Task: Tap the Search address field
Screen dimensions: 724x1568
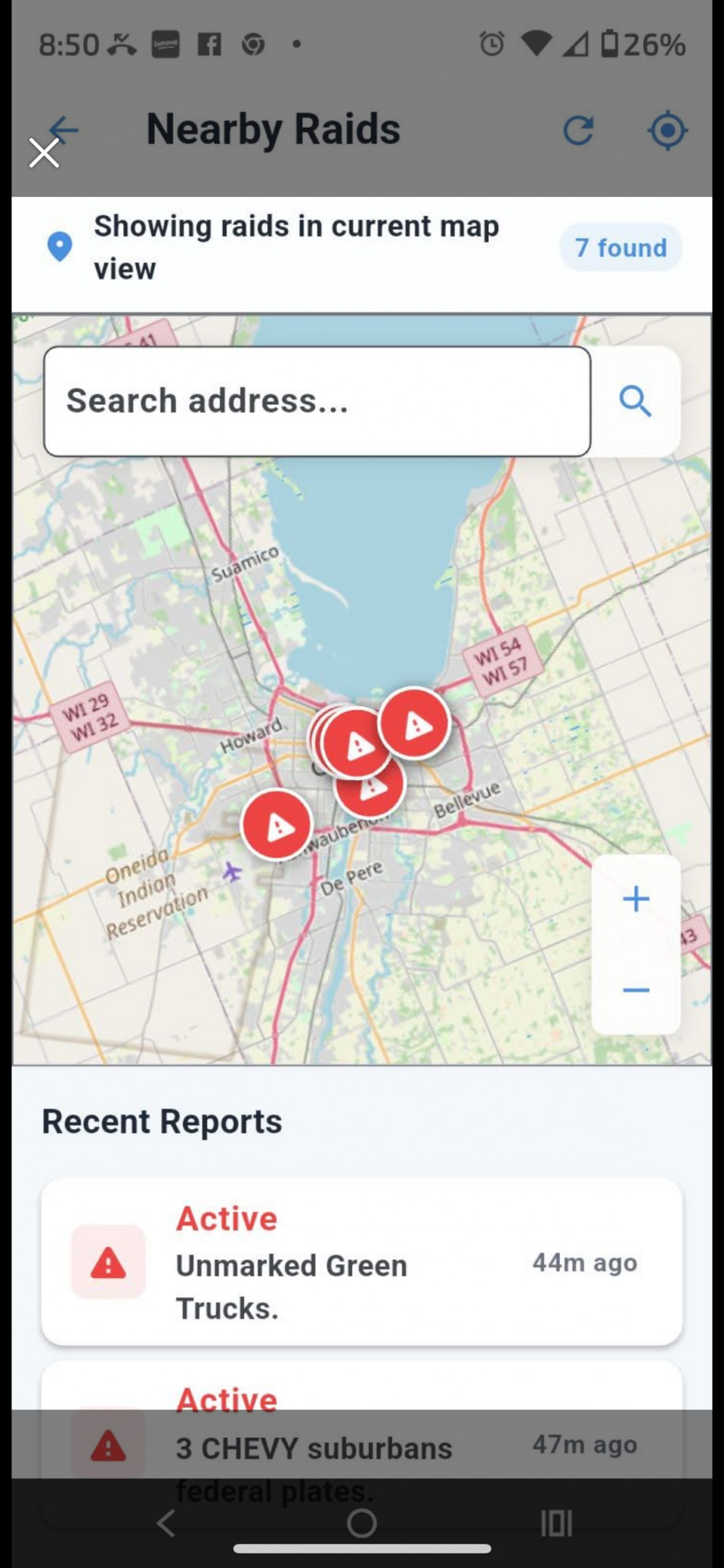Action: pyautogui.click(x=316, y=401)
